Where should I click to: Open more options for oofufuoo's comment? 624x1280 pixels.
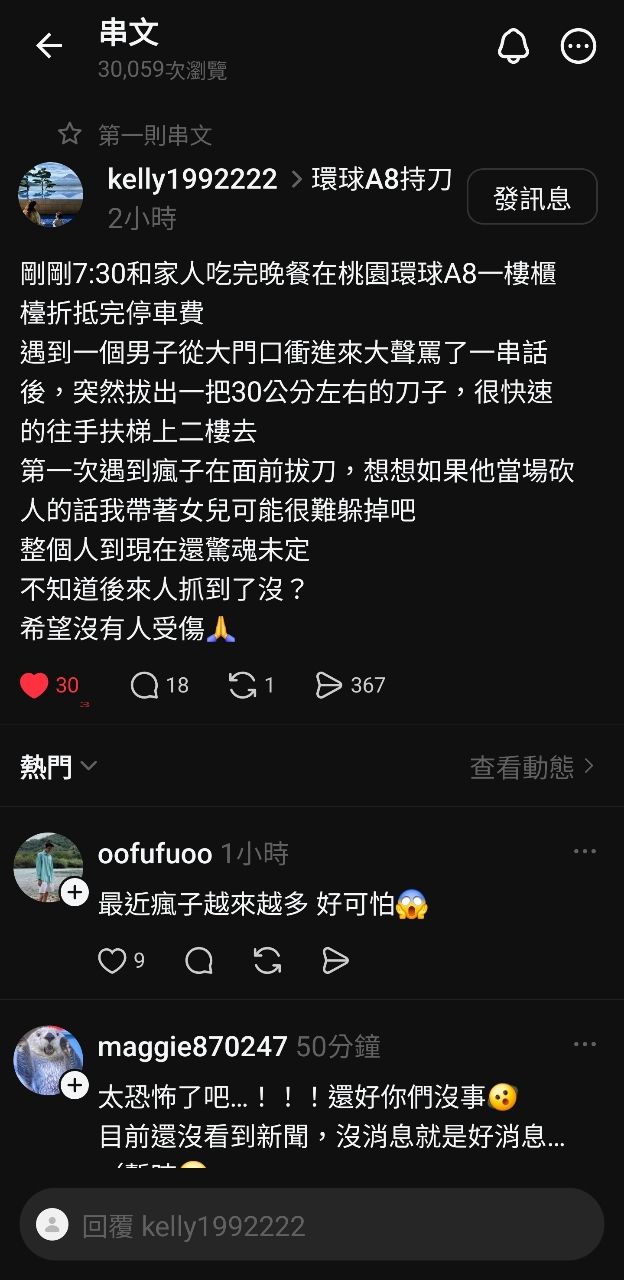(x=584, y=852)
